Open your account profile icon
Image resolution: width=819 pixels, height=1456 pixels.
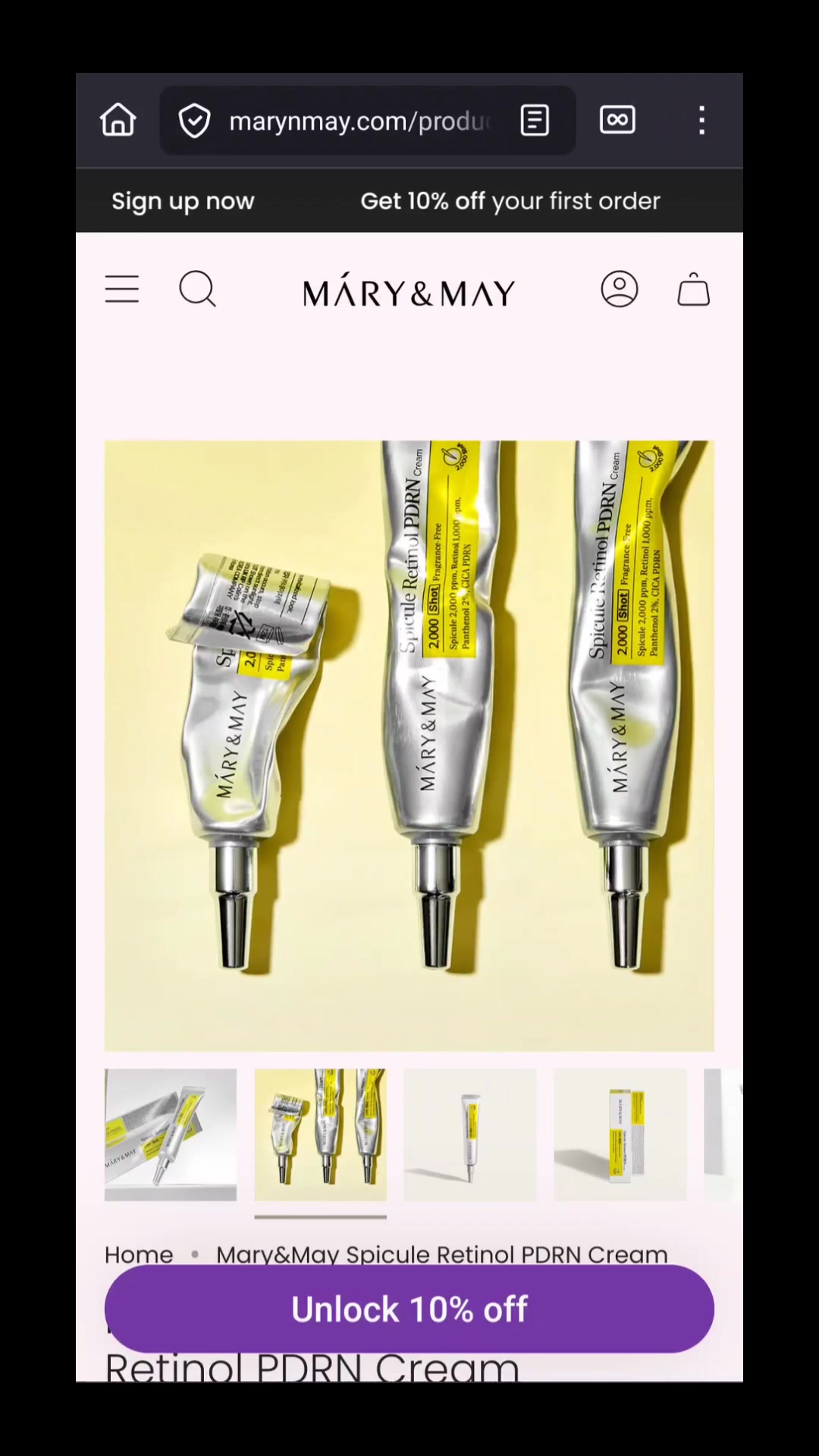click(620, 289)
